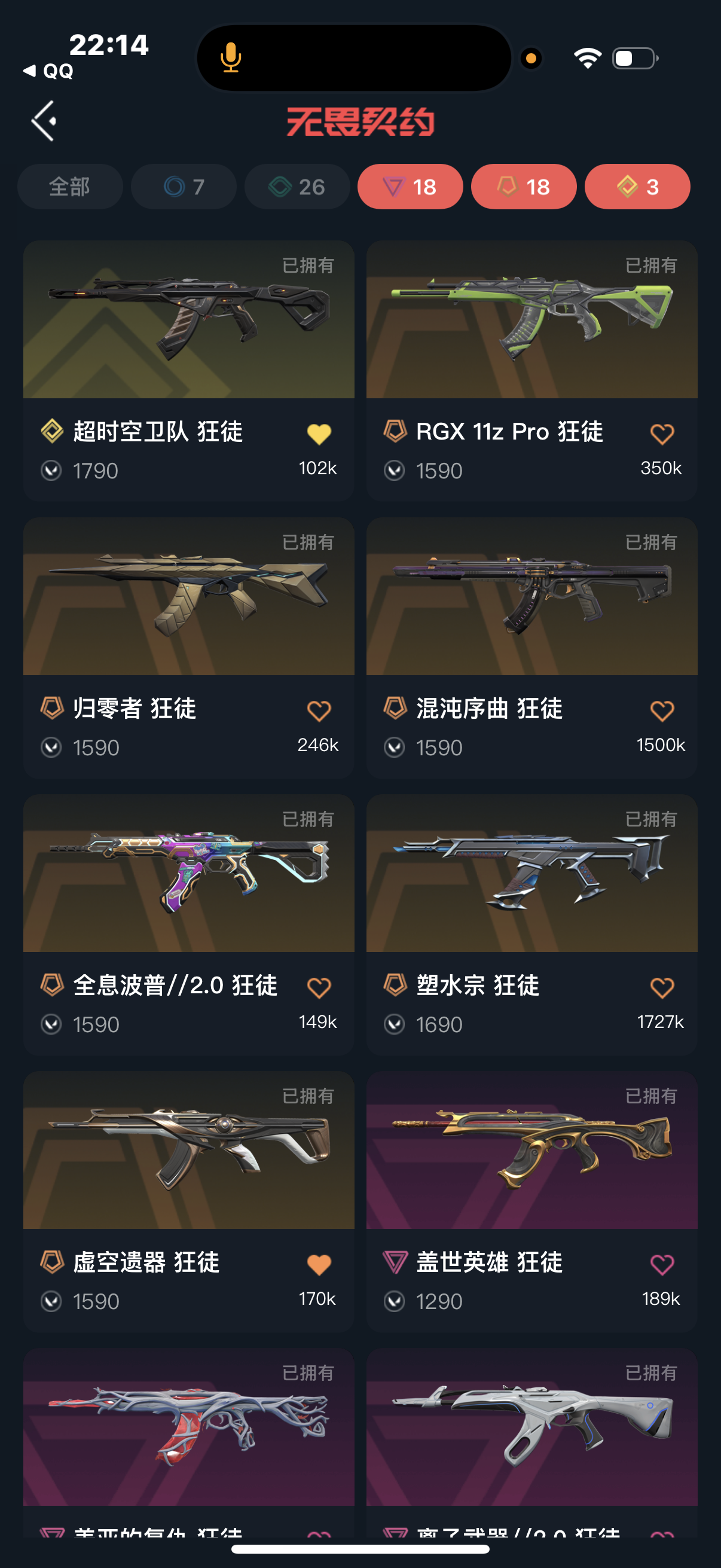Toggle the orange pentagon tier filter showing 18
This screenshot has height=1568, width=721.
click(523, 187)
